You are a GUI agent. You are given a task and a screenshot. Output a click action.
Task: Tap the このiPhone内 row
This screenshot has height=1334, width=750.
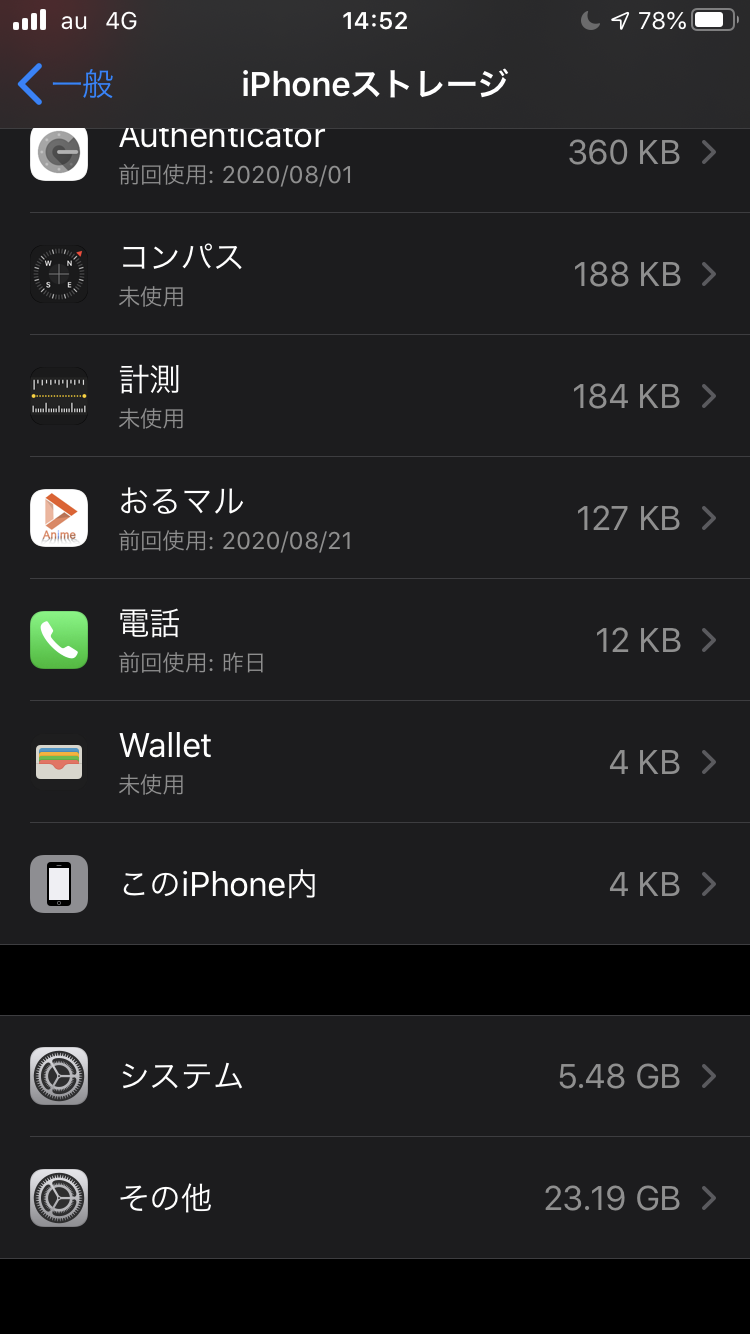point(375,884)
